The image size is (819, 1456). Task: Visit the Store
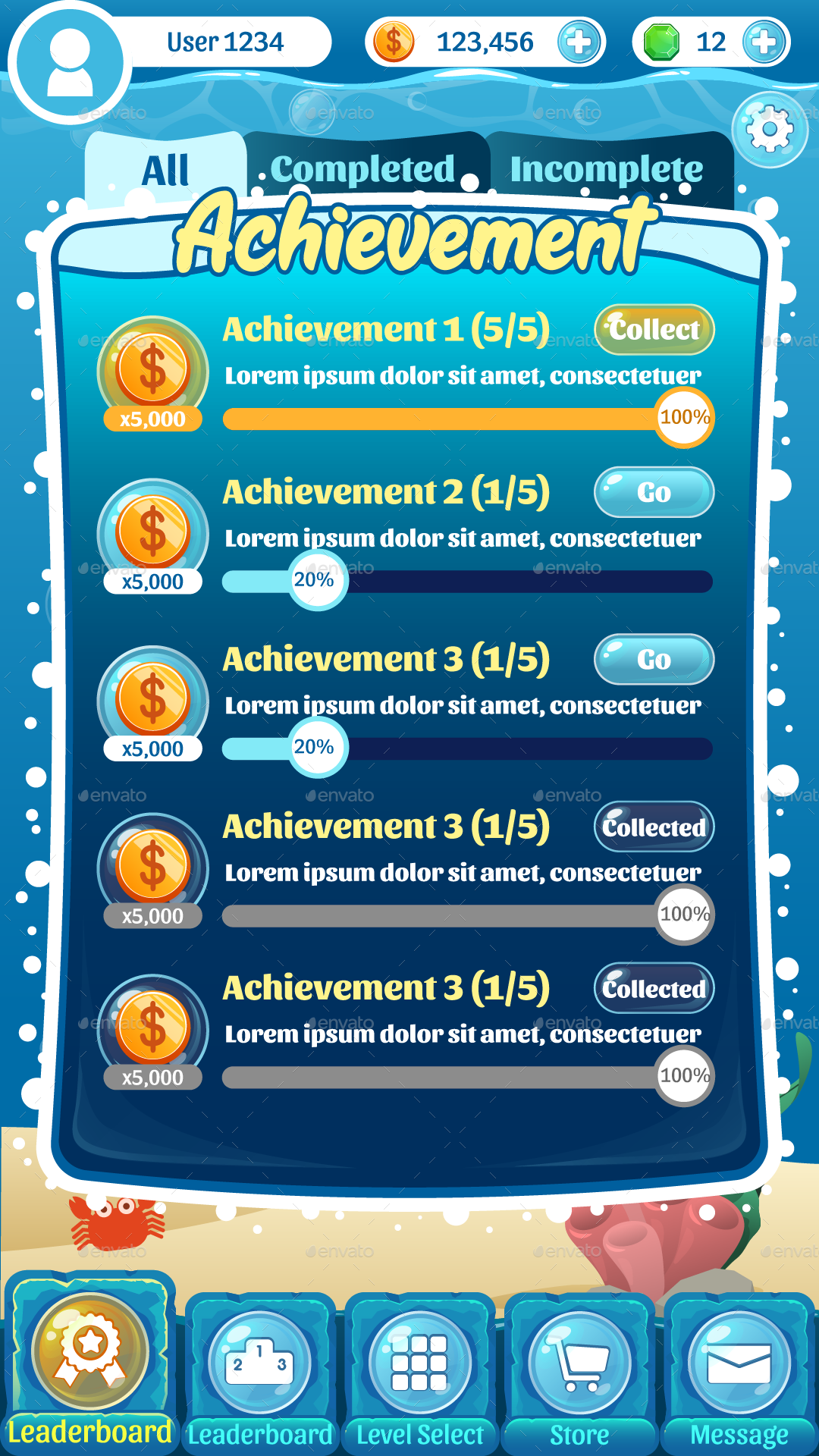579,1365
